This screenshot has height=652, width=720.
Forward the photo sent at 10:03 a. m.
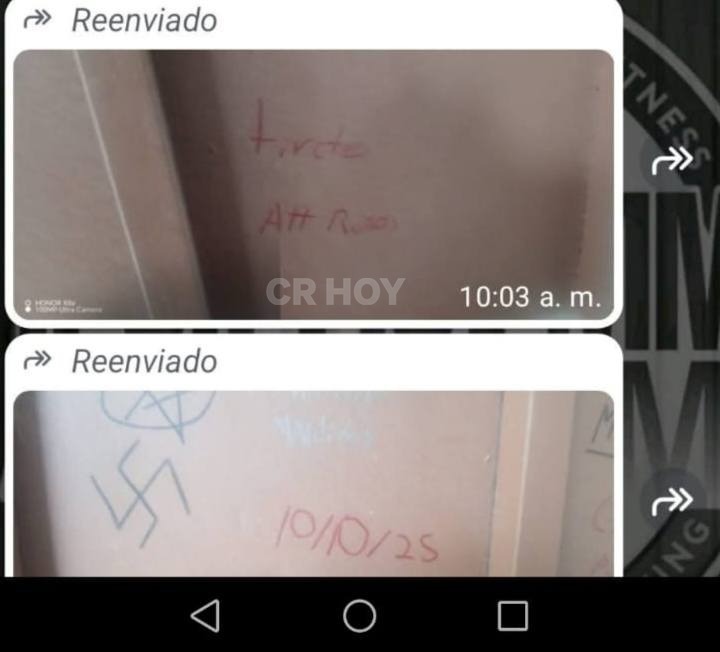click(673, 161)
